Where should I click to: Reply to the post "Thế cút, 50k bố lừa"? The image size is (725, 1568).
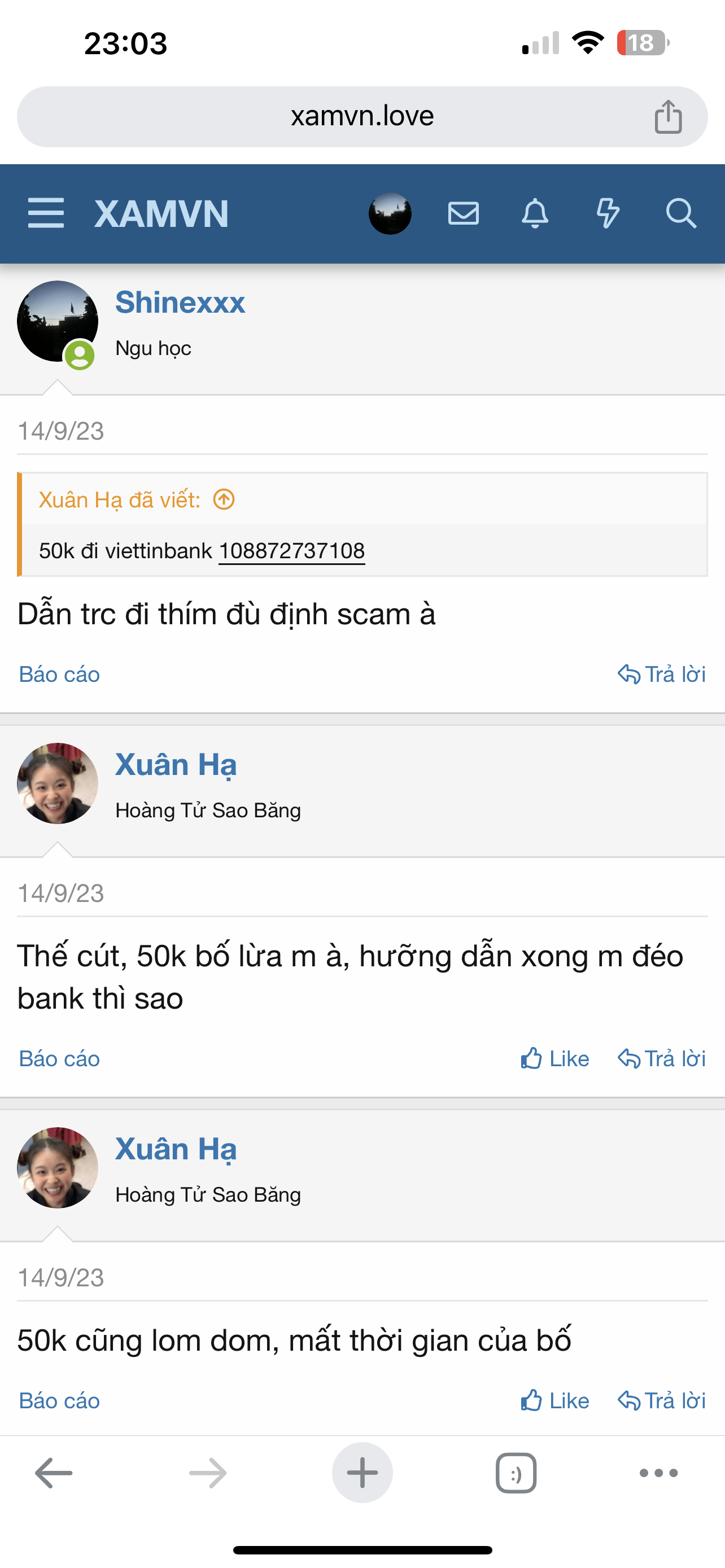point(662,1058)
